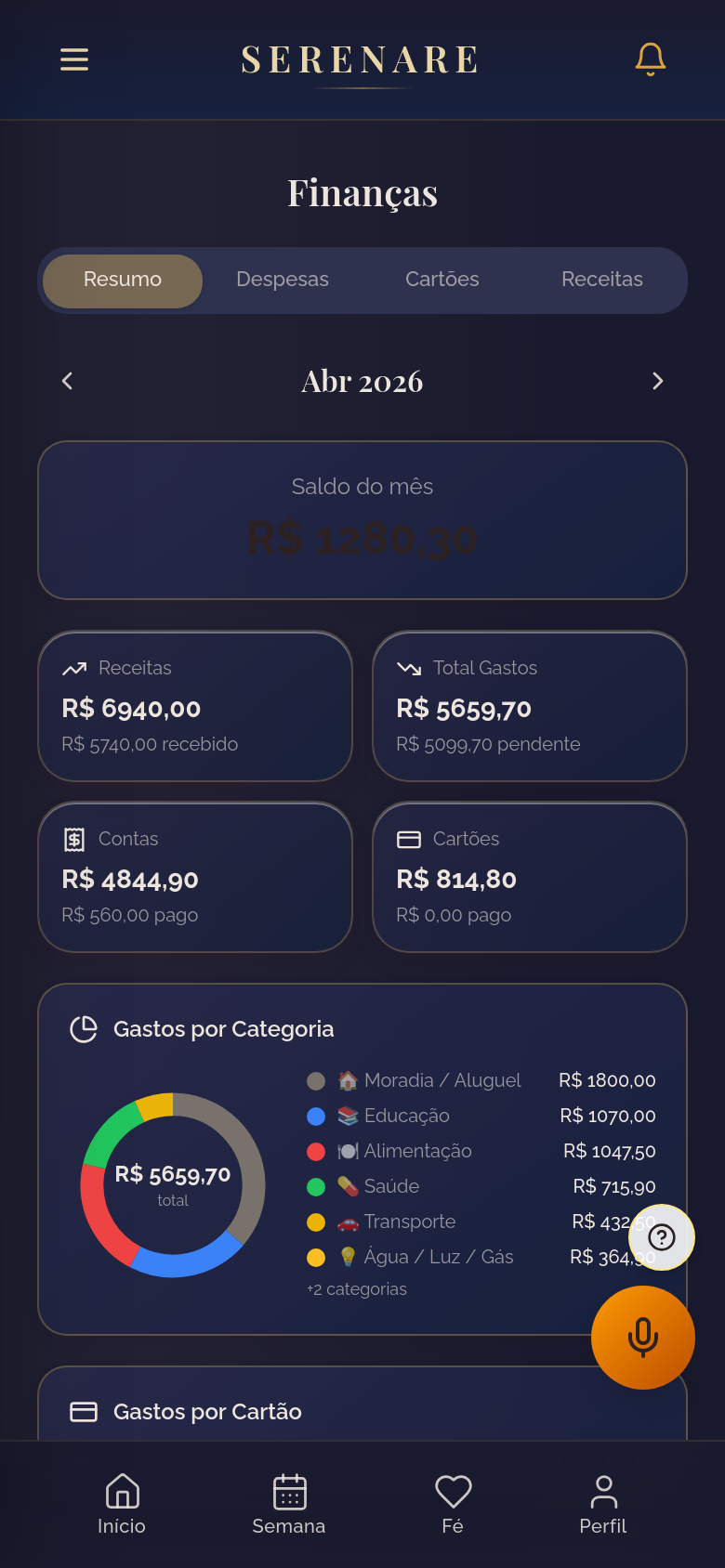The width and height of the screenshot is (725, 1568).
Task: Advance to next month with right chevron
Action: [x=658, y=381]
